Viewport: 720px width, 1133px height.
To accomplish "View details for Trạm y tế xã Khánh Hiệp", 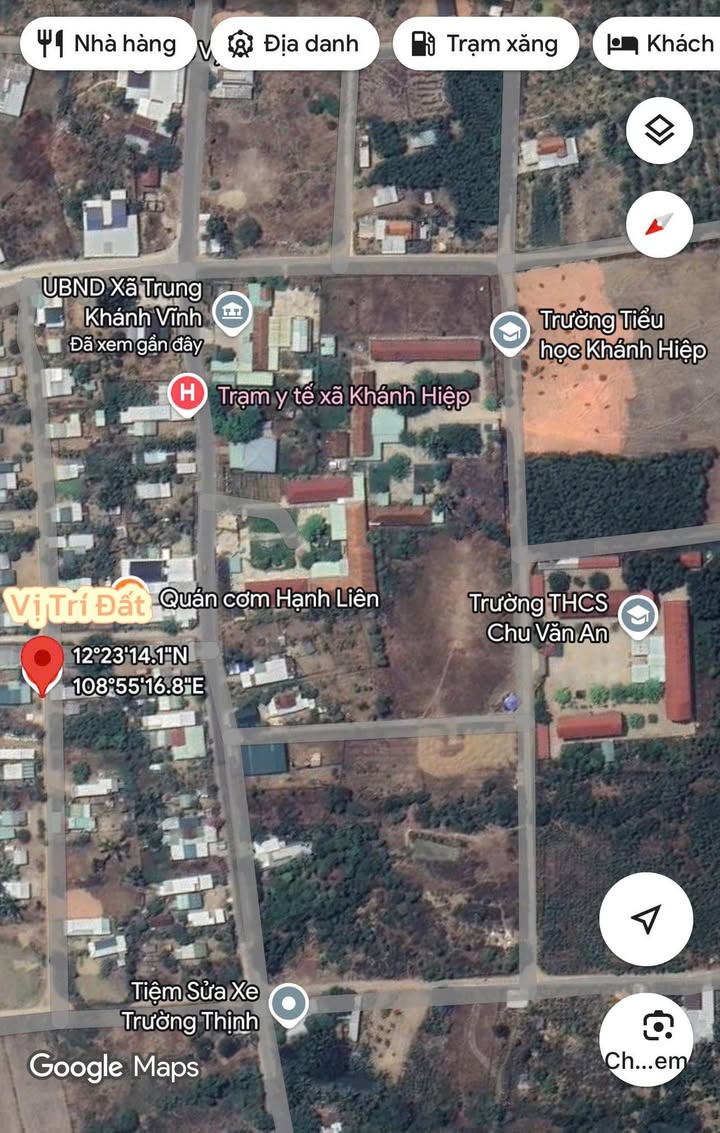I will [x=186, y=395].
